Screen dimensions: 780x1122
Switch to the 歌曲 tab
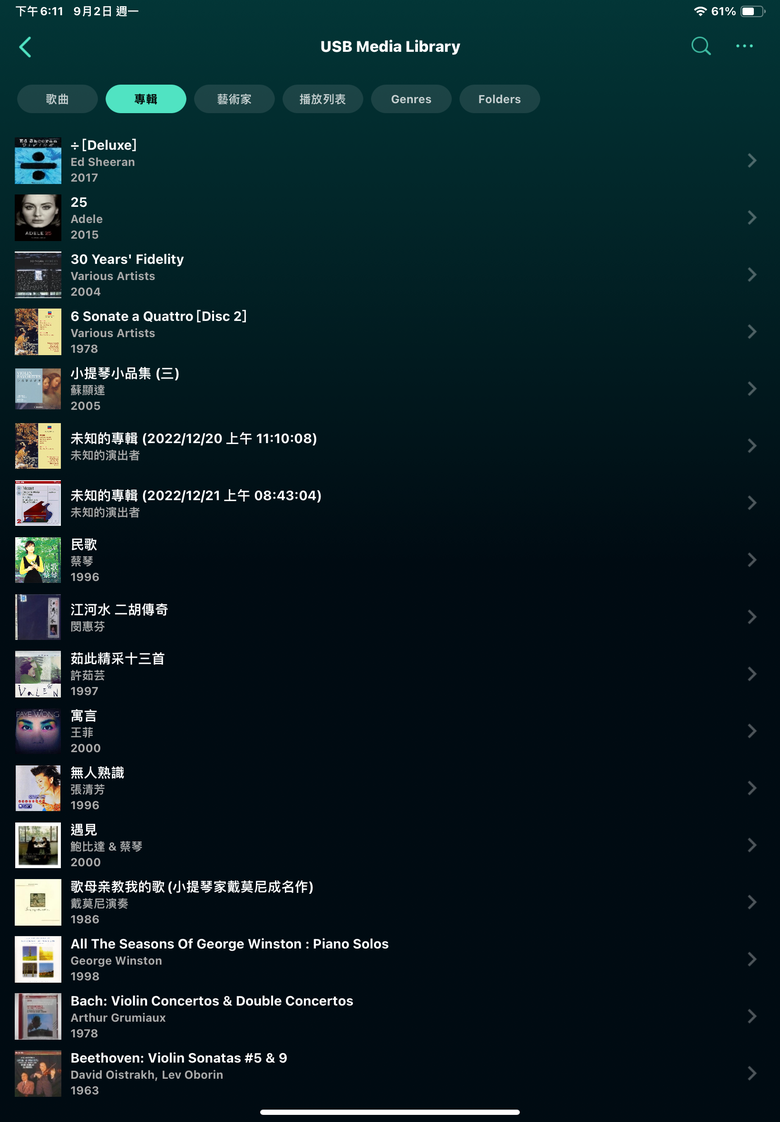[57, 99]
